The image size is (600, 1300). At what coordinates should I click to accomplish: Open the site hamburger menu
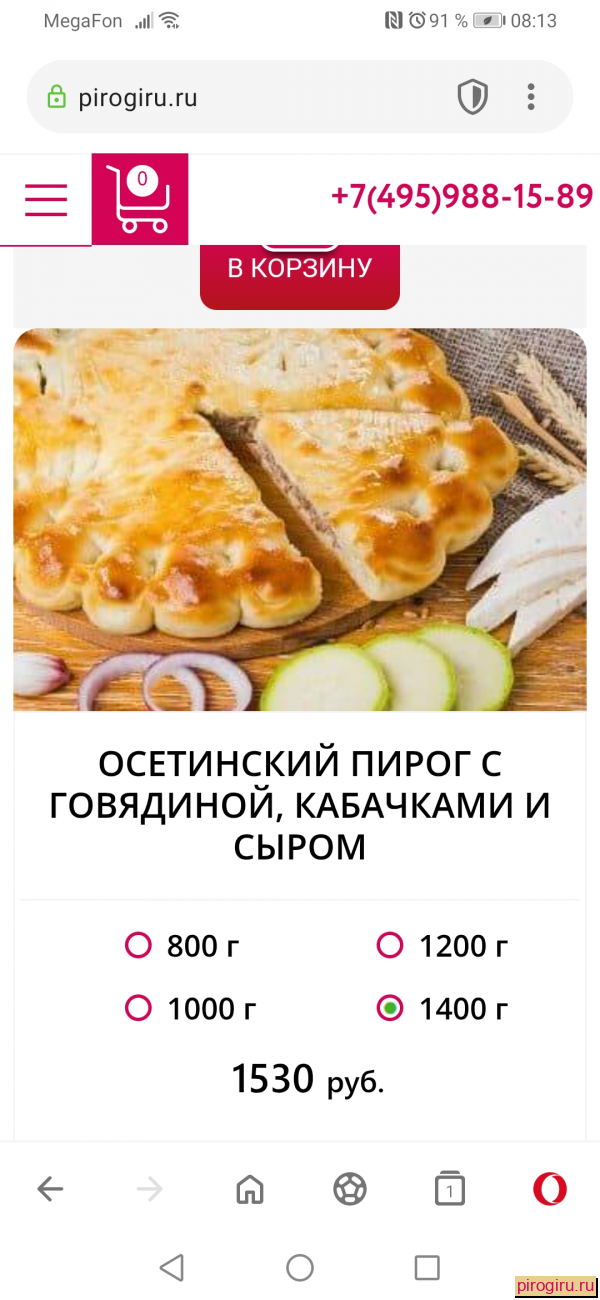pos(46,199)
